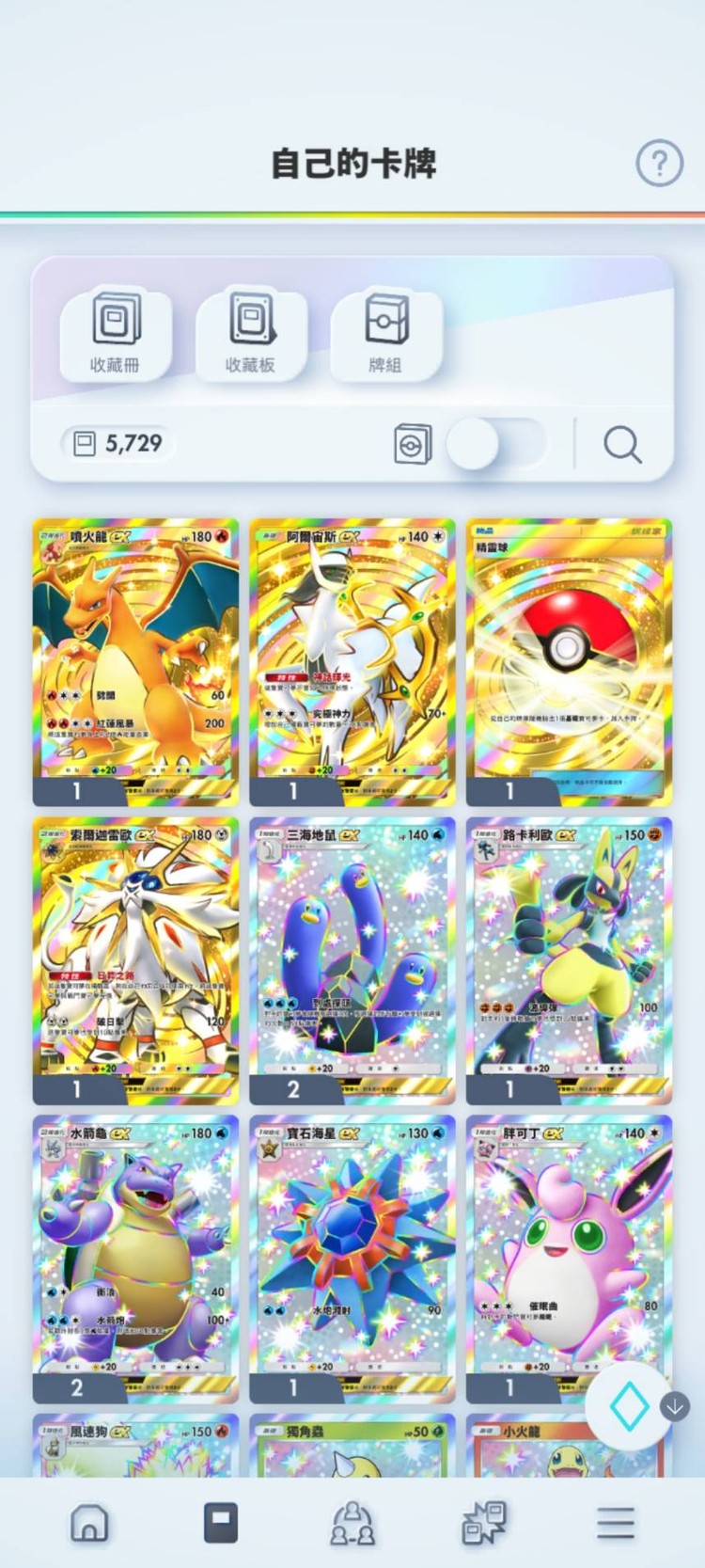
Task: Open the hamburger menu tab
Action: pos(616,1522)
